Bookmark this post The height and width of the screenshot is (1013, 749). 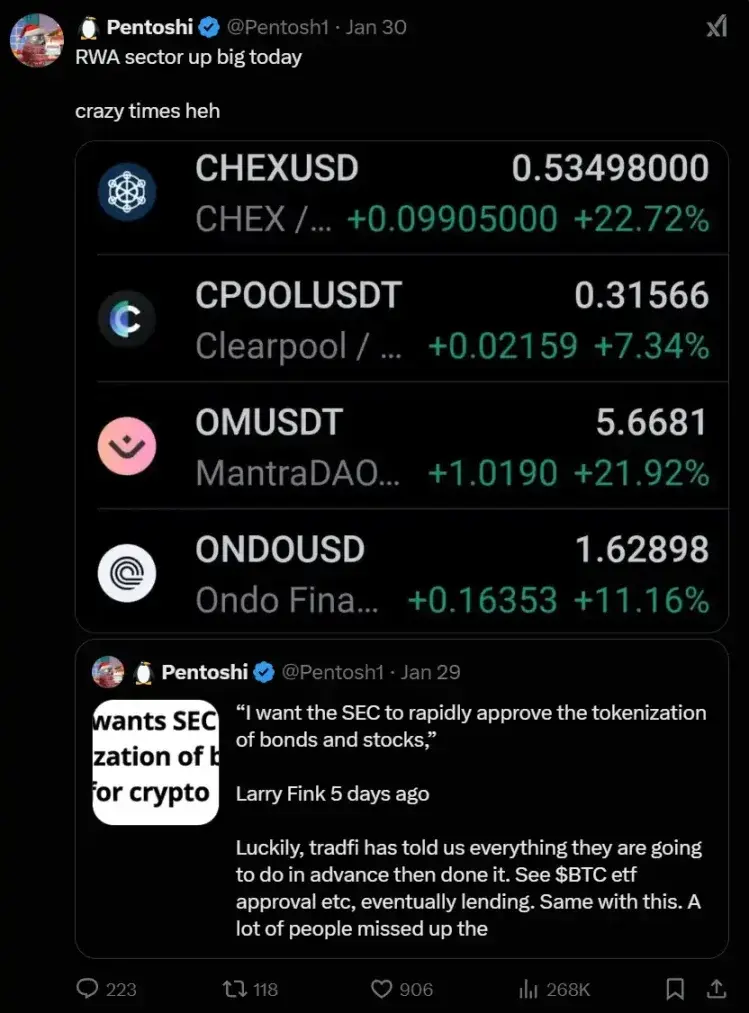point(675,989)
